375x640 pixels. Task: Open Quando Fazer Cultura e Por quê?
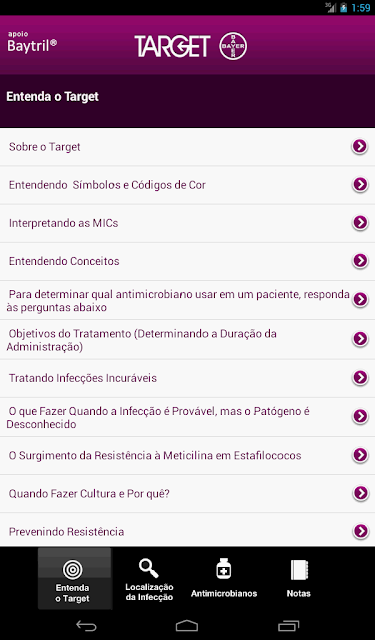(187, 493)
